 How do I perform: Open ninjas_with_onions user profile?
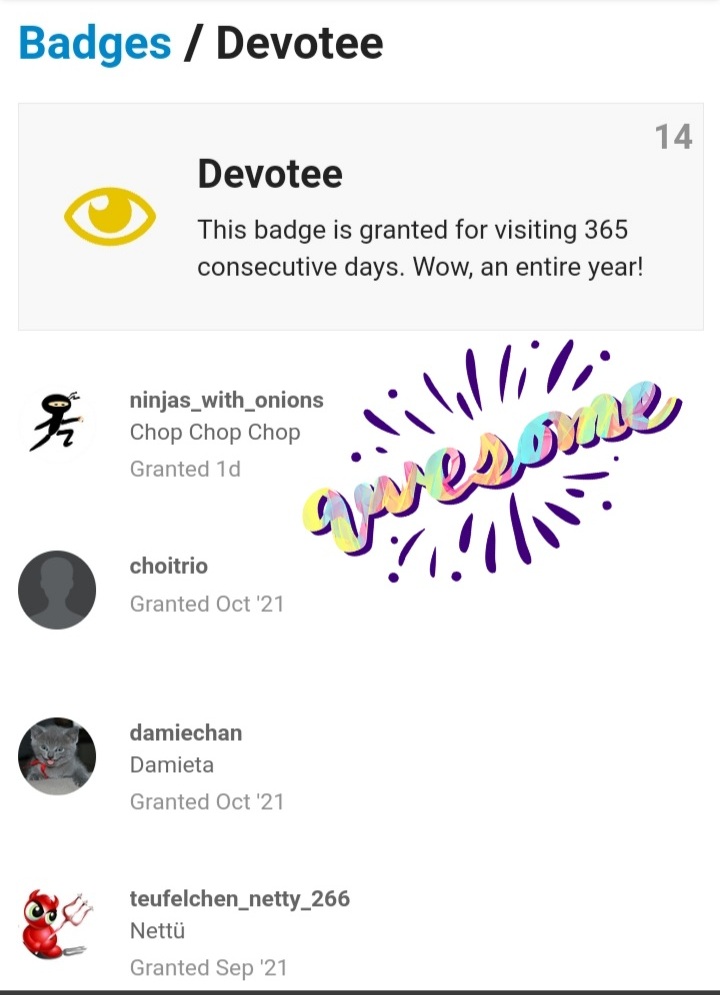click(x=227, y=400)
